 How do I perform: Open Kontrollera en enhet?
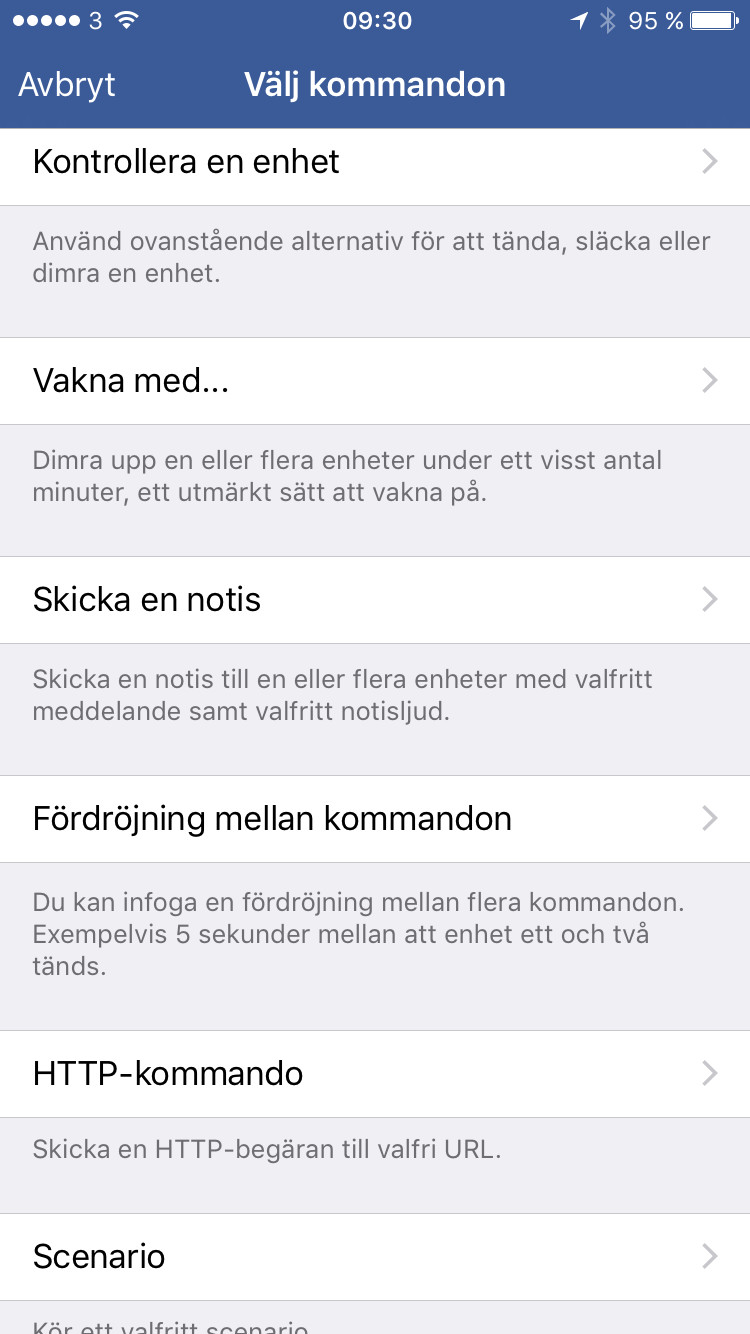click(x=375, y=162)
